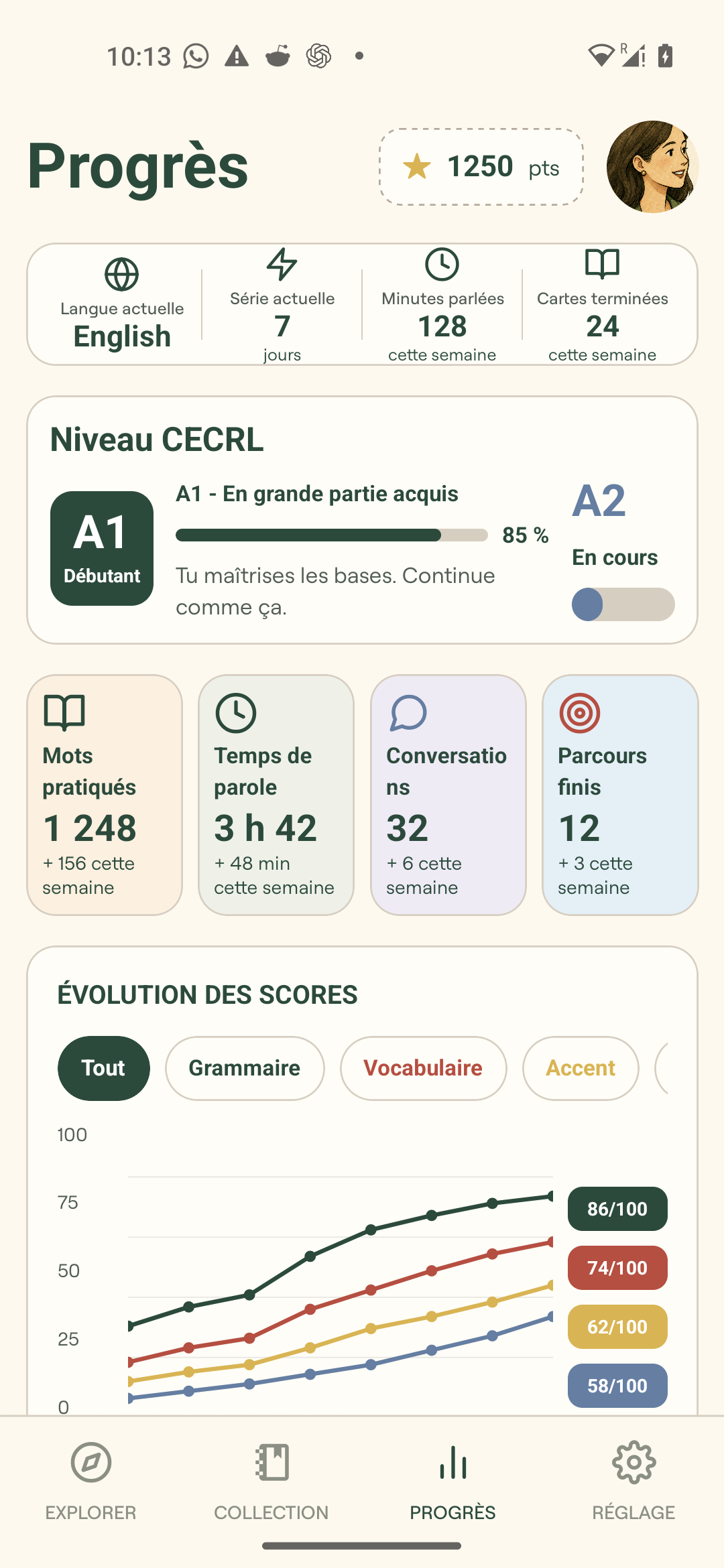Open the Mots pratiqués card
This screenshot has width=724, height=1568.
(x=105, y=795)
